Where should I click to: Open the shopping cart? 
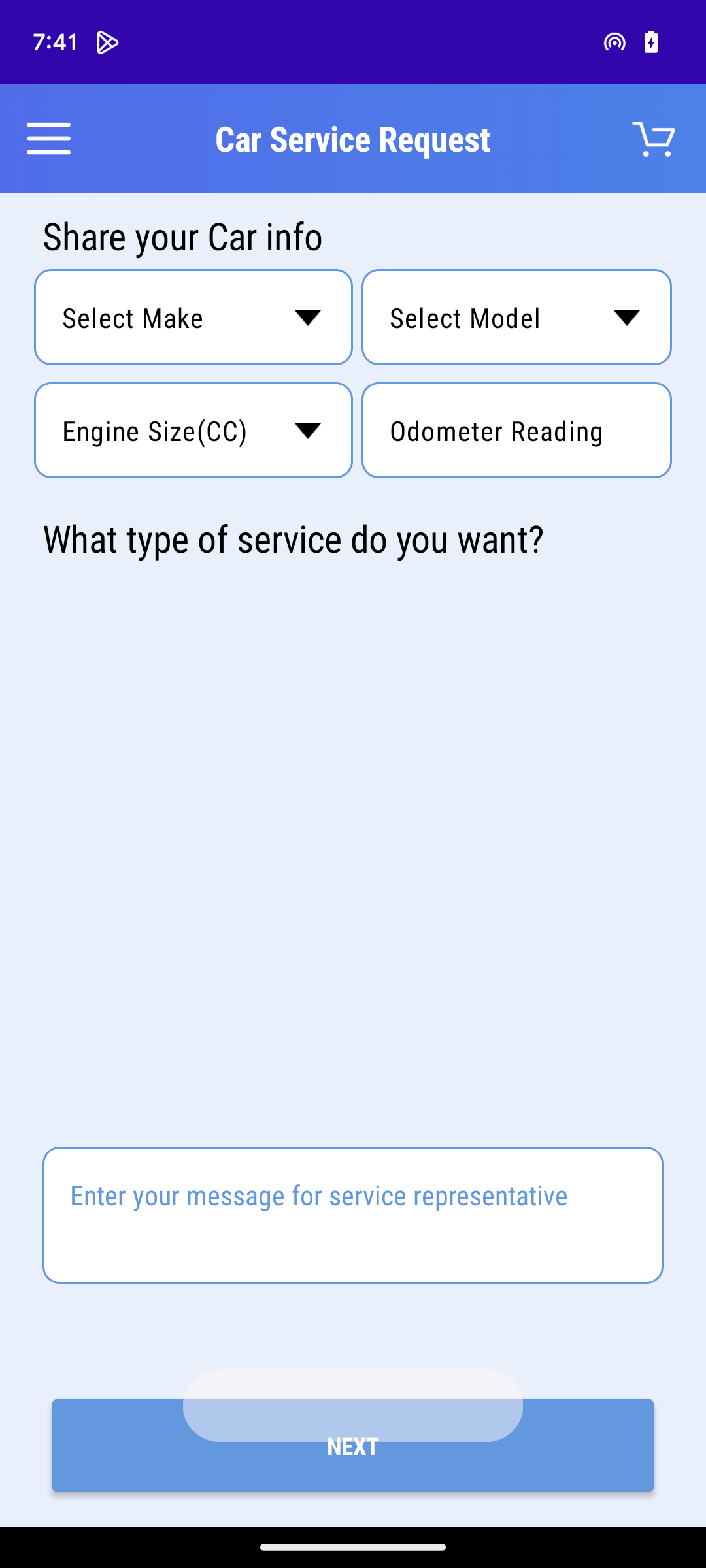[x=654, y=139]
